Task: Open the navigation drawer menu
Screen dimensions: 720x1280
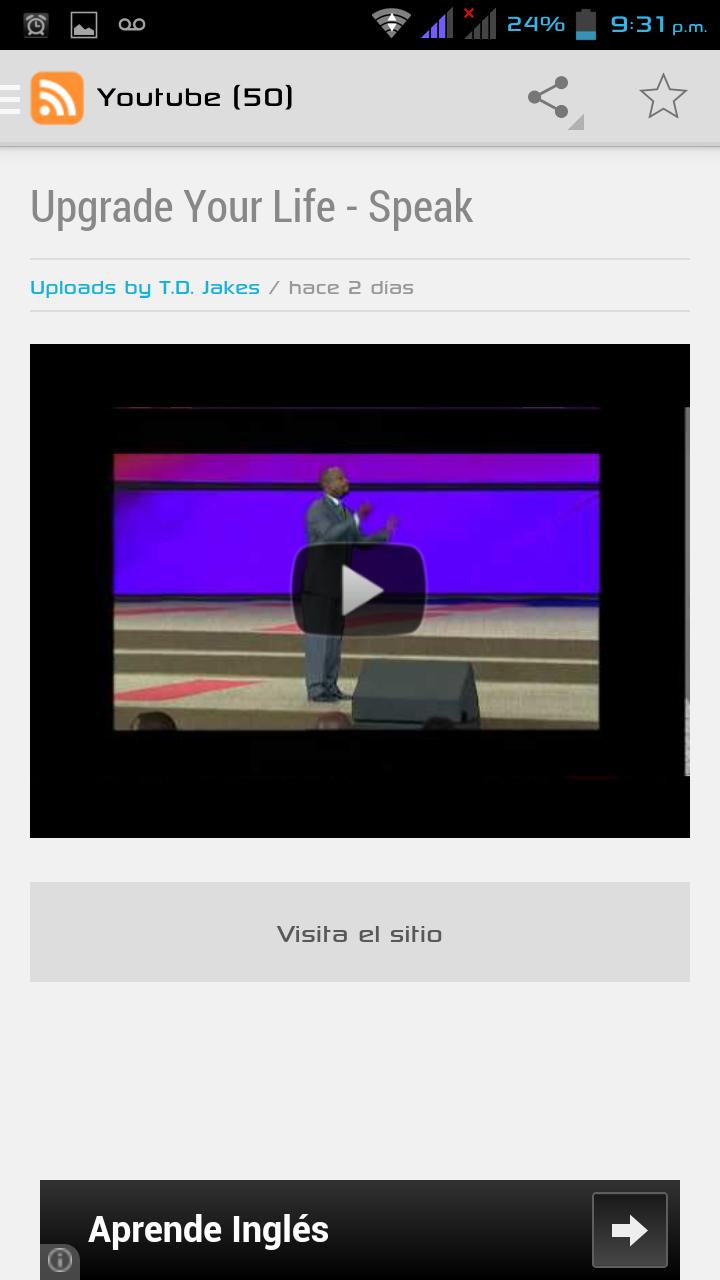Action: point(12,98)
